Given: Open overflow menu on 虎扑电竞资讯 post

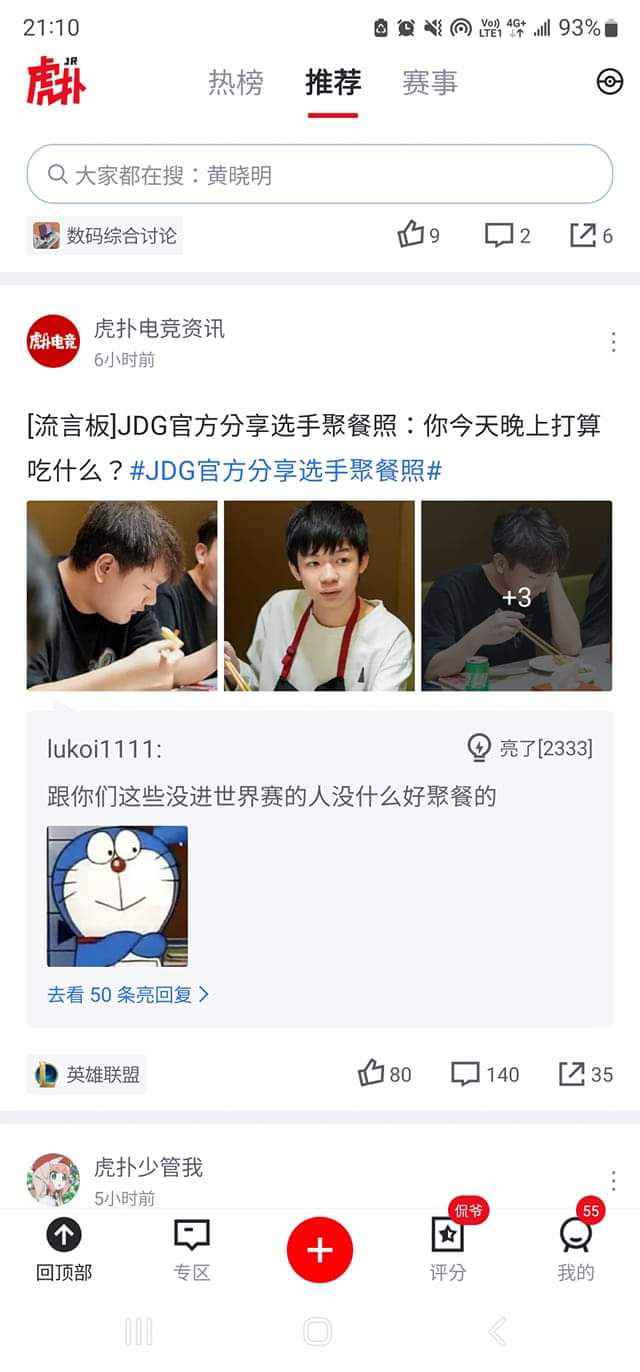Looking at the screenshot, I should point(613,343).
